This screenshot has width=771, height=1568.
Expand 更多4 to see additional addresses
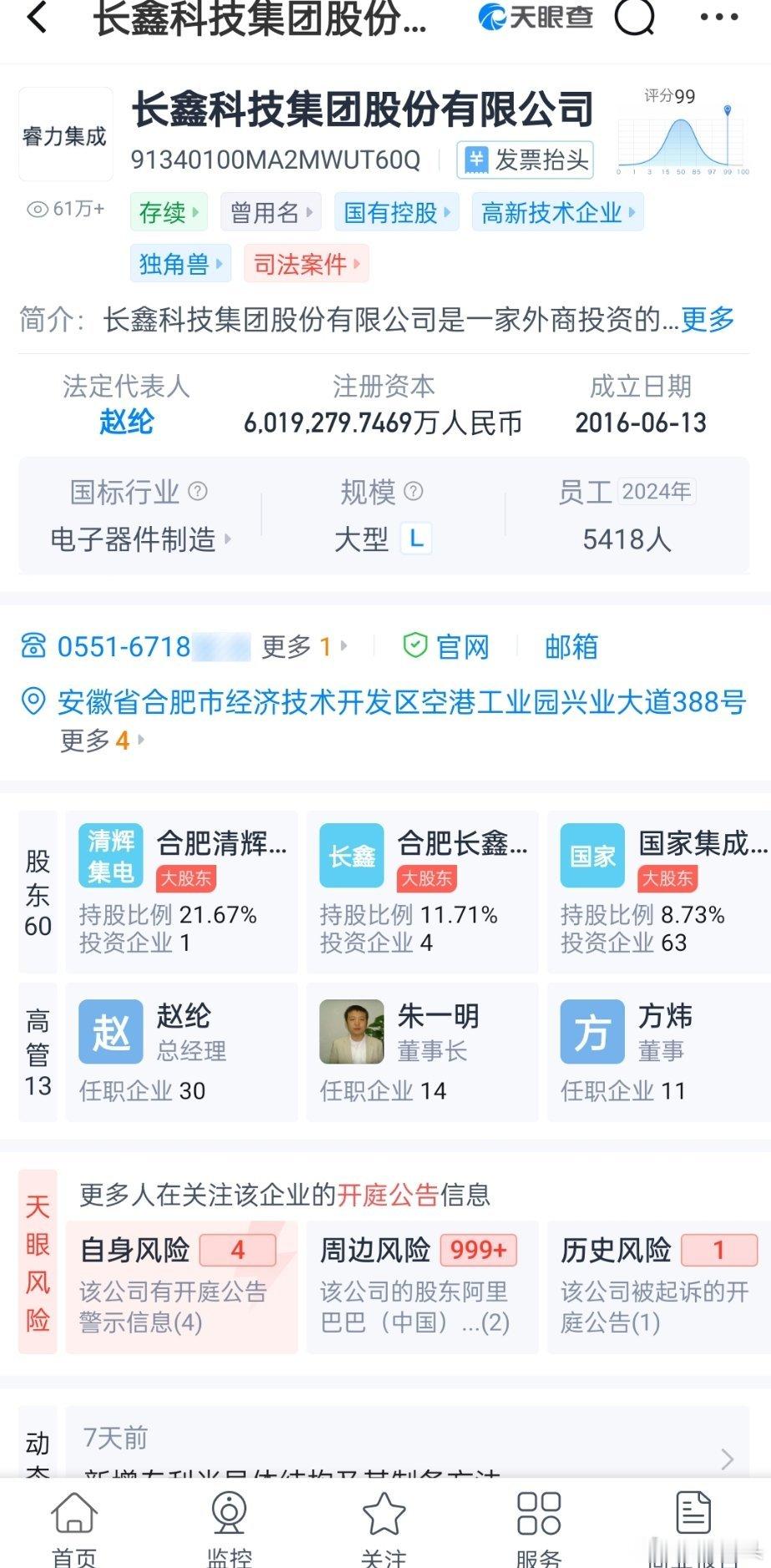tap(98, 738)
